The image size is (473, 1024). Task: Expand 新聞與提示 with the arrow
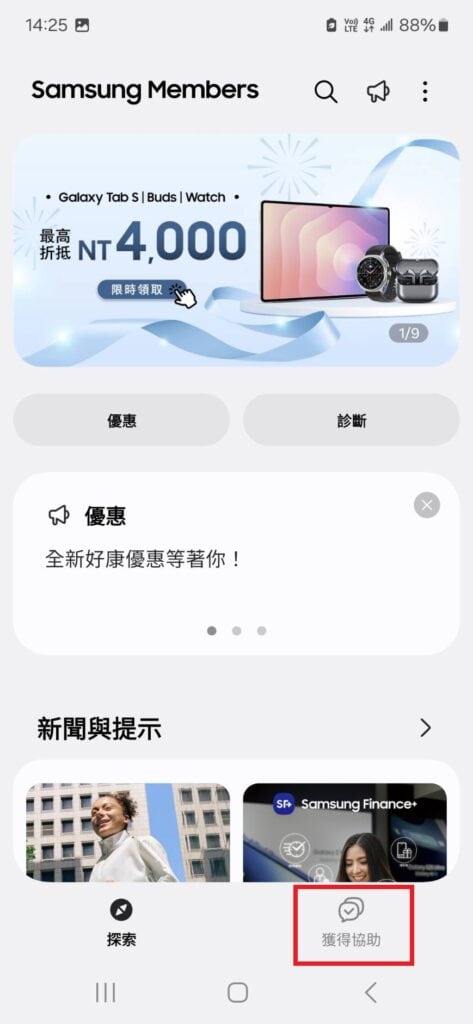pyautogui.click(x=426, y=728)
